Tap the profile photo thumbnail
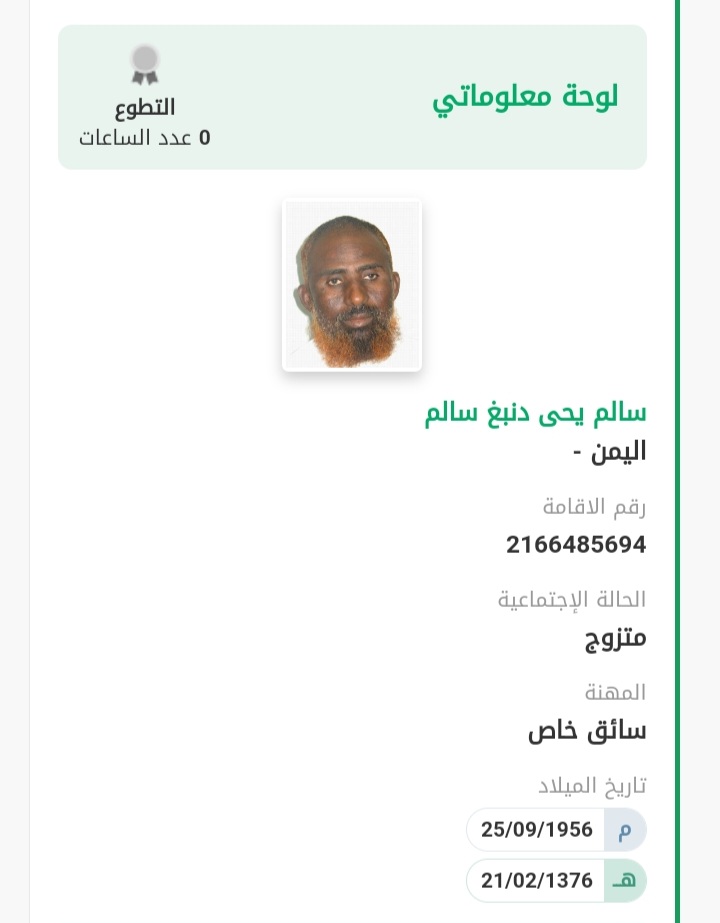Image resolution: width=720 pixels, height=923 pixels. [x=352, y=285]
